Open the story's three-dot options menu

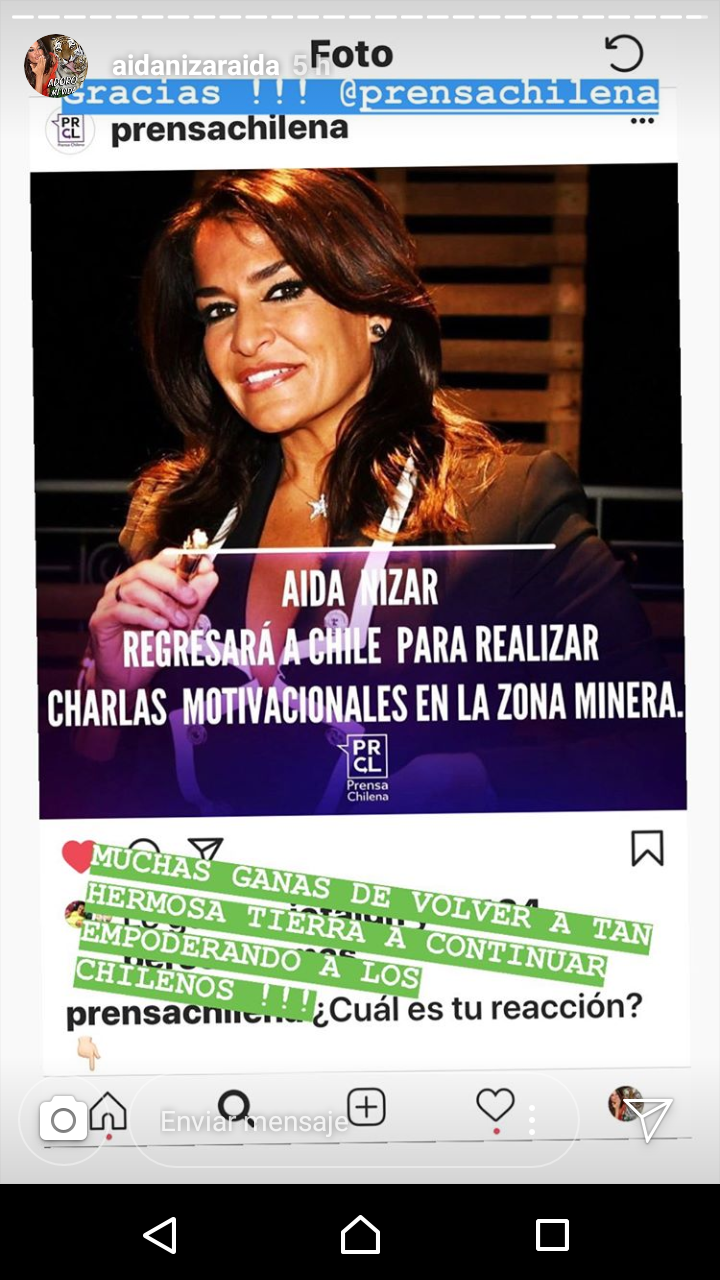pos(531,1120)
